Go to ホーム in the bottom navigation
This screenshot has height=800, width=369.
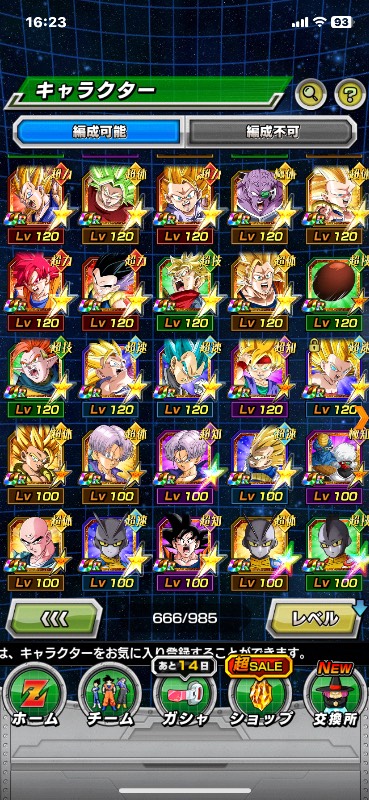[36, 695]
